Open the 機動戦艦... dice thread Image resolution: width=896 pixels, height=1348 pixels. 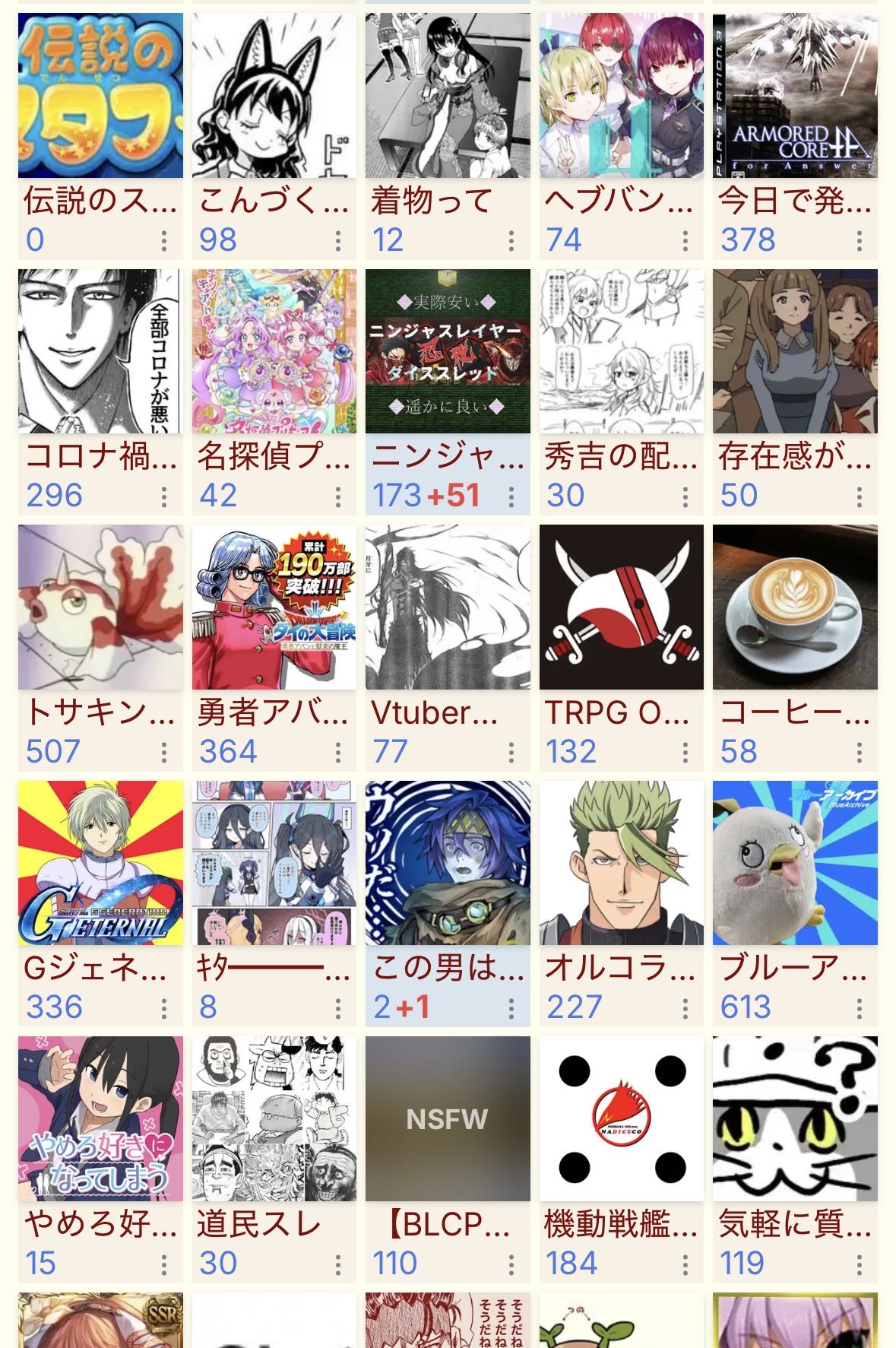pos(622,1118)
